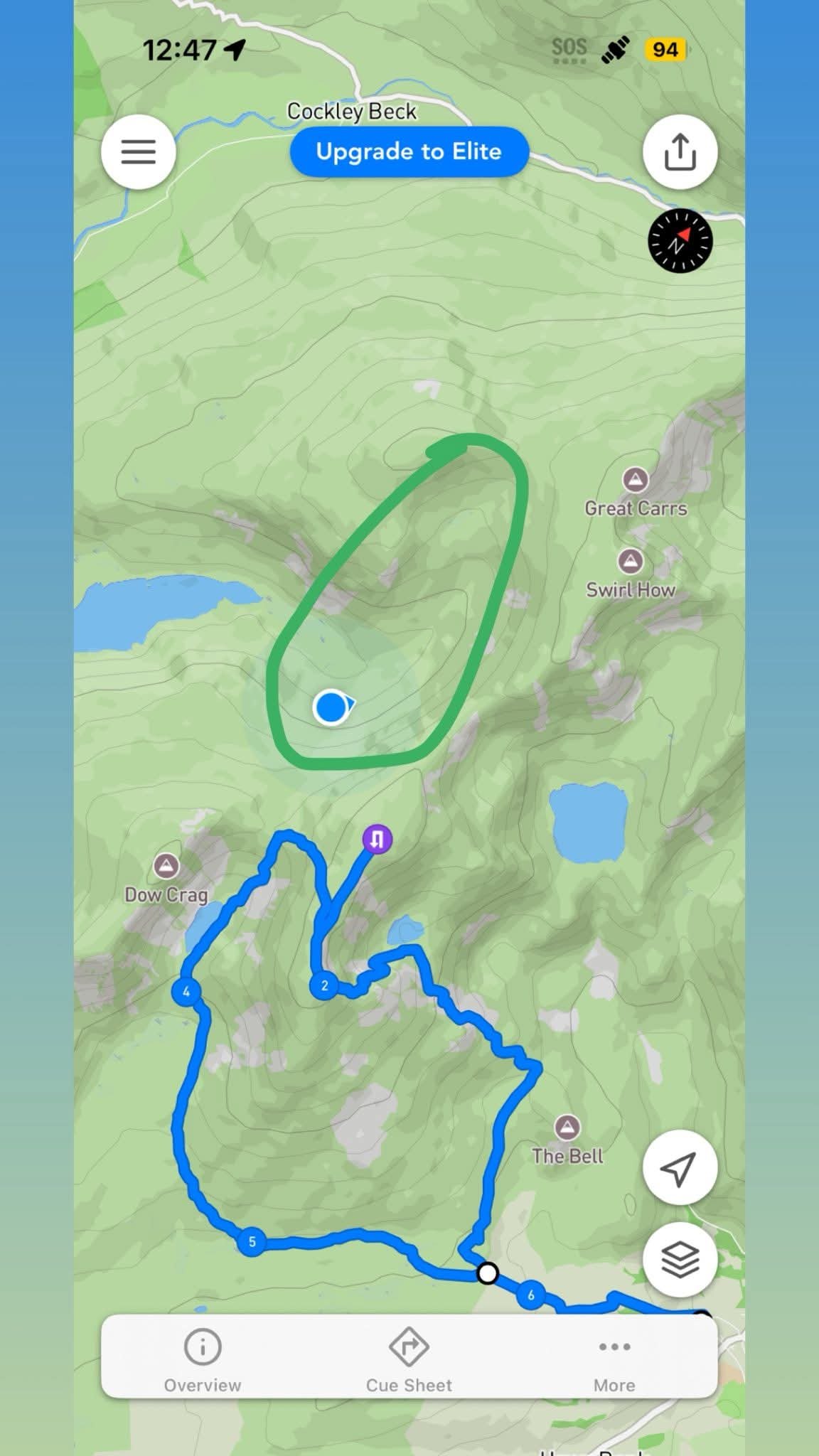Share this route
This screenshot has height=1456, width=819.
[680, 151]
